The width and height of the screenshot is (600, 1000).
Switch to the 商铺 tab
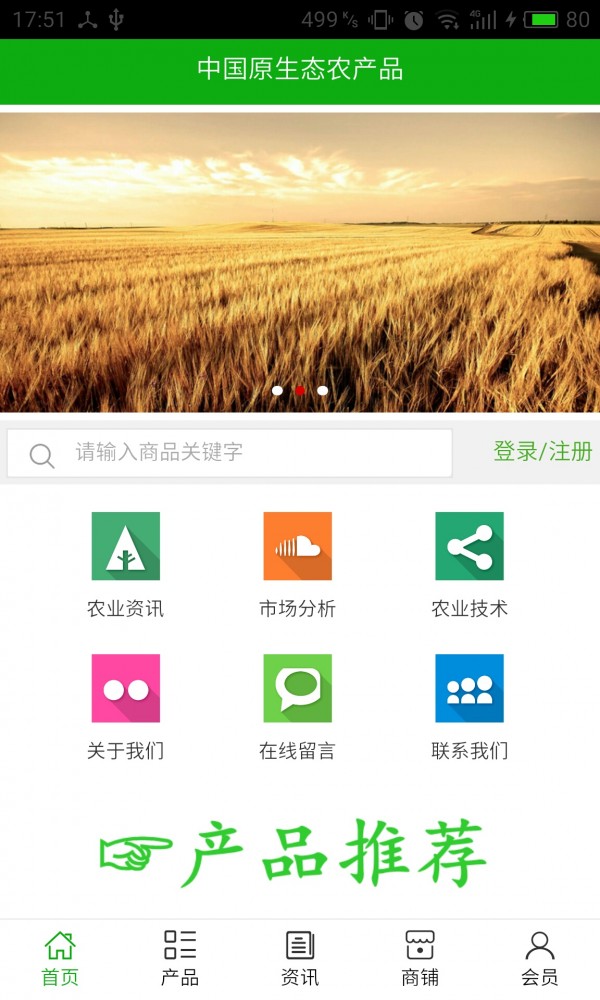pyautogui.click(x=420, y=958)
